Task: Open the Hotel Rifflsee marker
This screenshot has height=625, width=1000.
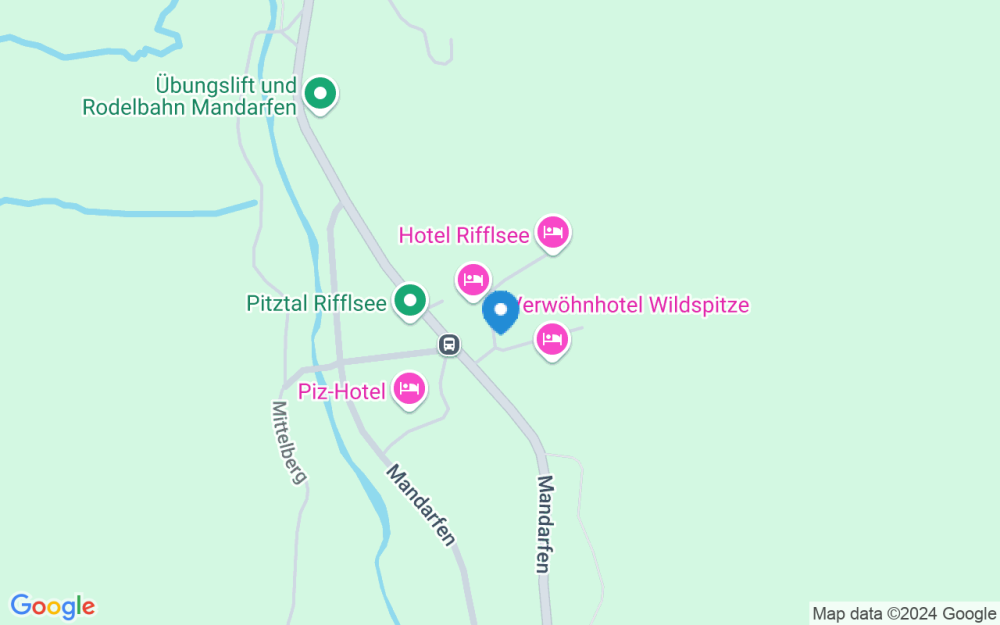Action: pos(552,233)
